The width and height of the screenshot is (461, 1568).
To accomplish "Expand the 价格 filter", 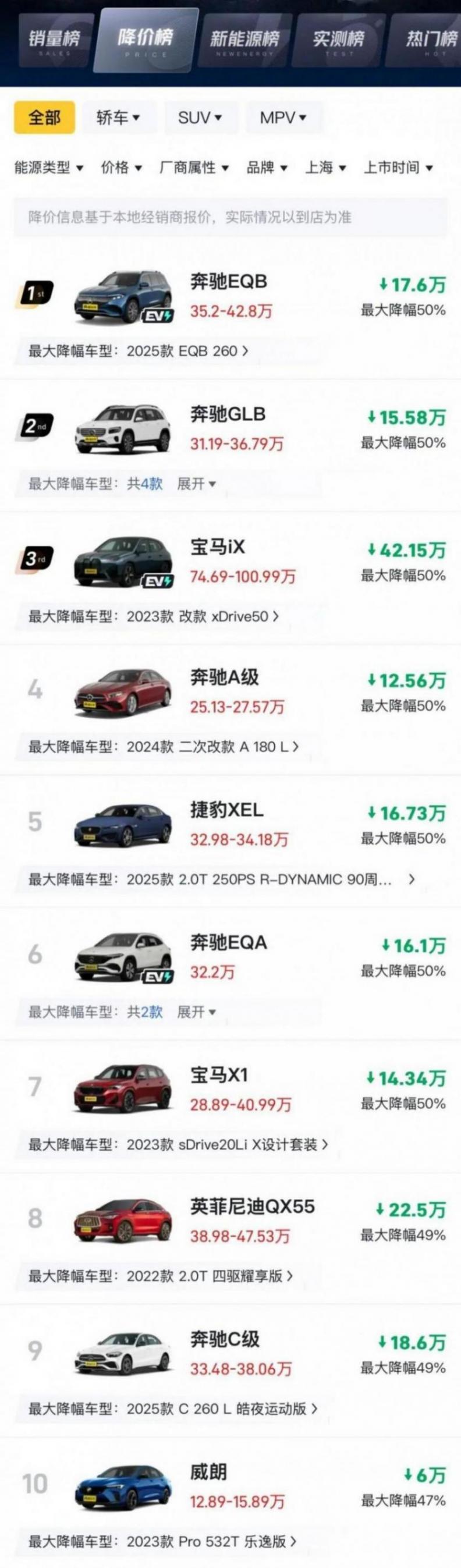I will point(121,168).
